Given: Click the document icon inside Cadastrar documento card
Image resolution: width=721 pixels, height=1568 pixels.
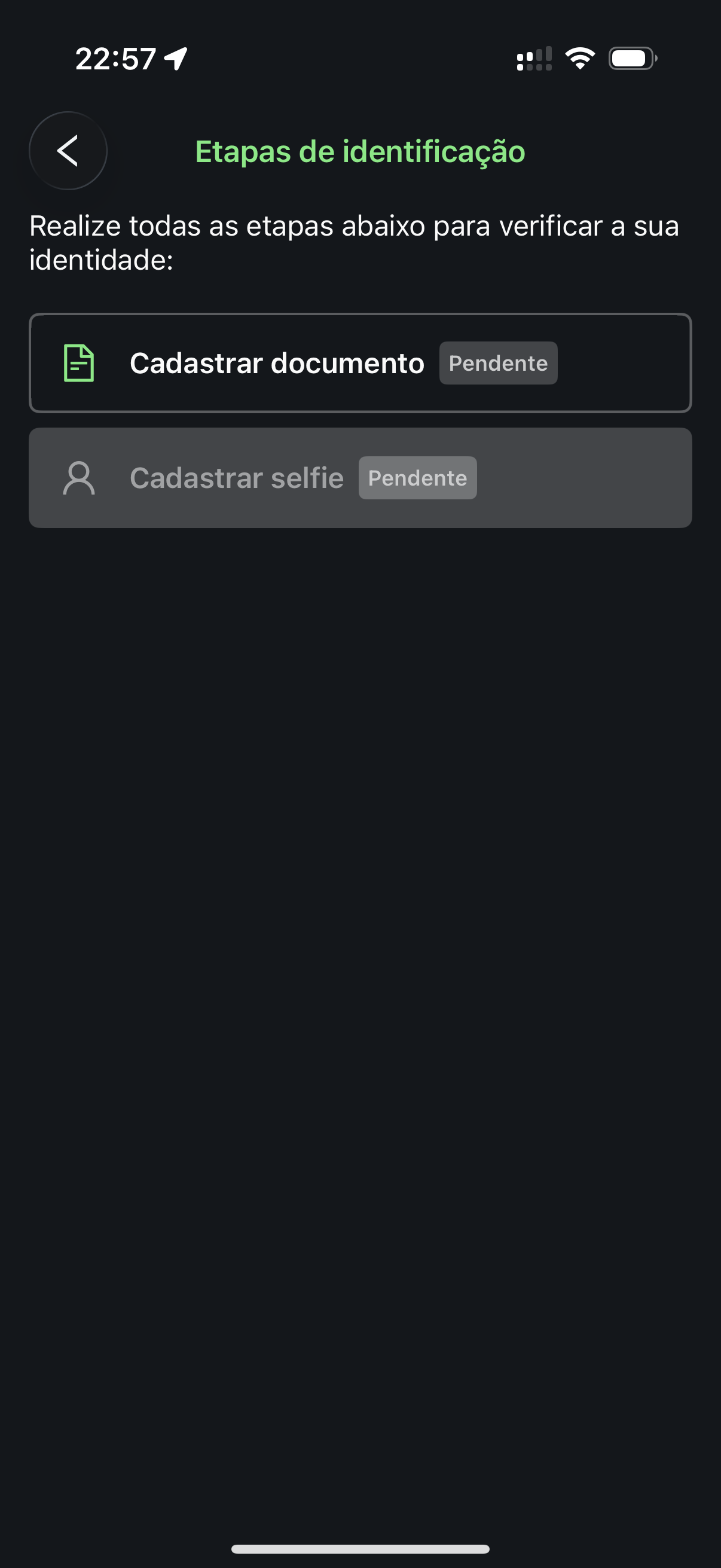Looking at the screenshot, I should pos(79,362).
